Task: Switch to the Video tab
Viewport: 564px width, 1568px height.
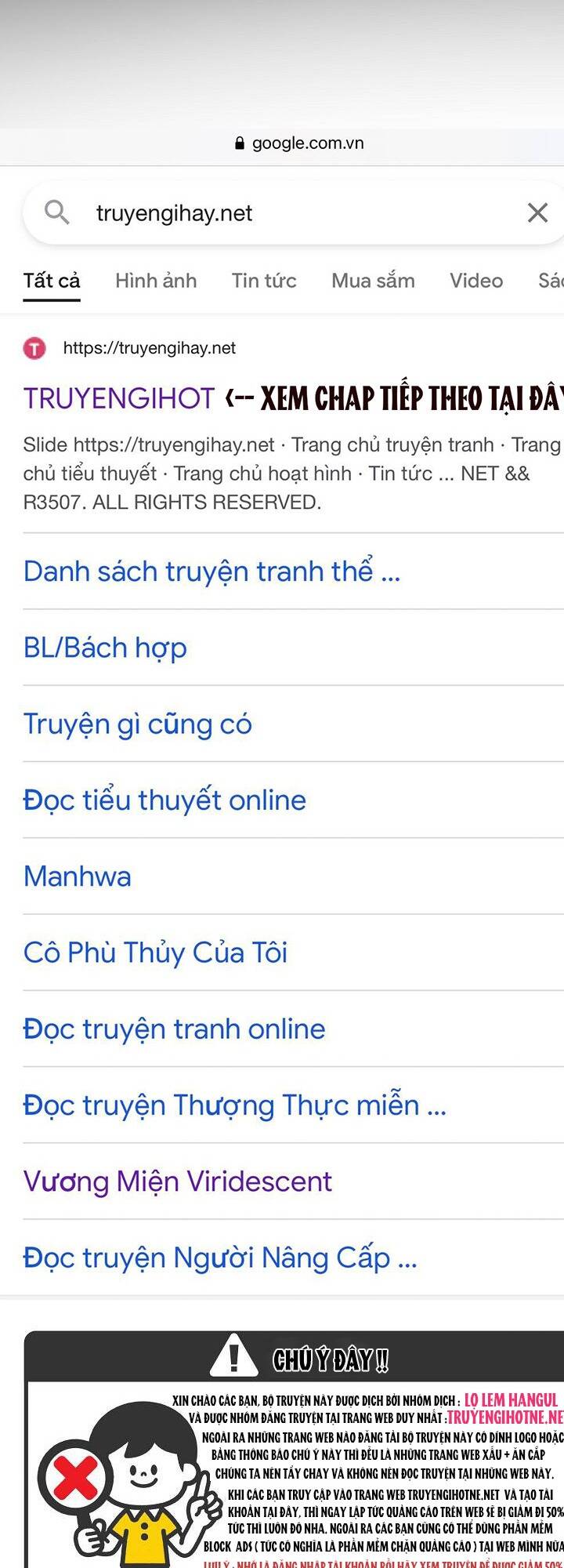Action: (475, 281)
